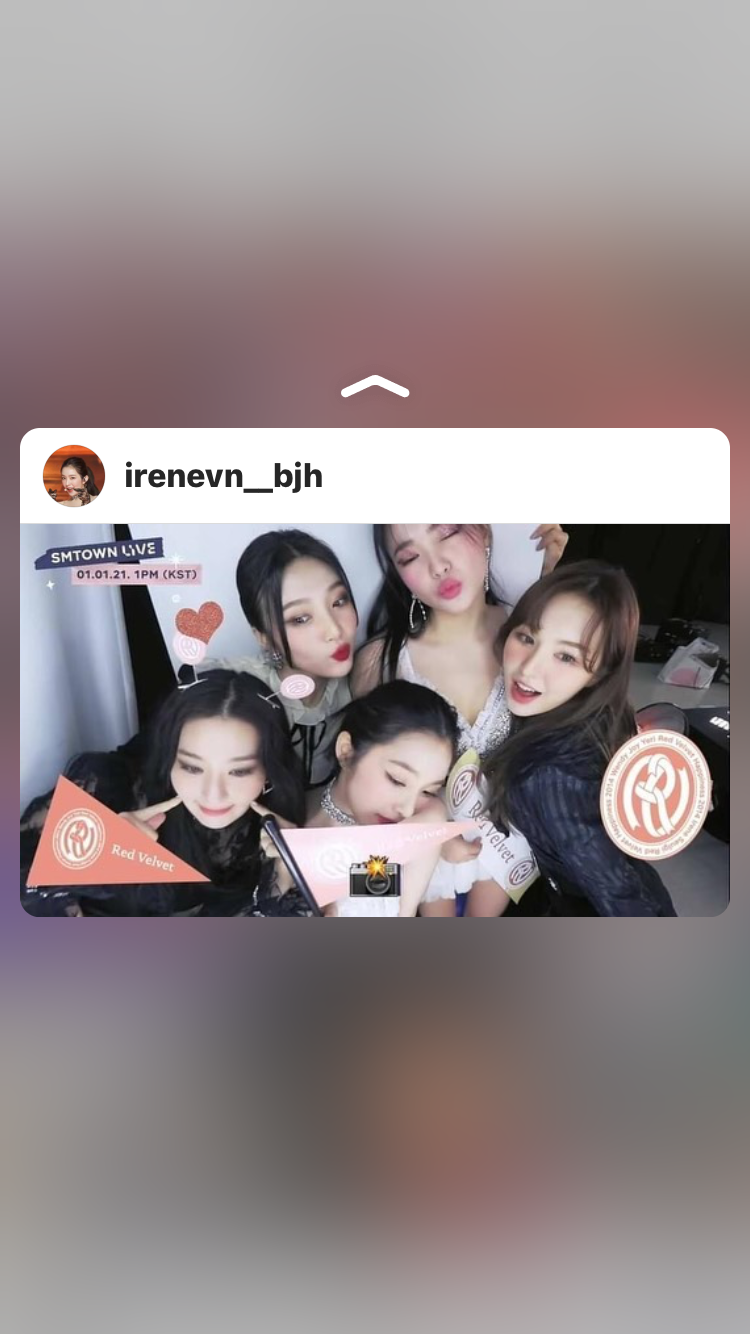This screenshot has height=1334, width=750.
Task: Expand the actions with the up chevron
Action: (375, 387)
